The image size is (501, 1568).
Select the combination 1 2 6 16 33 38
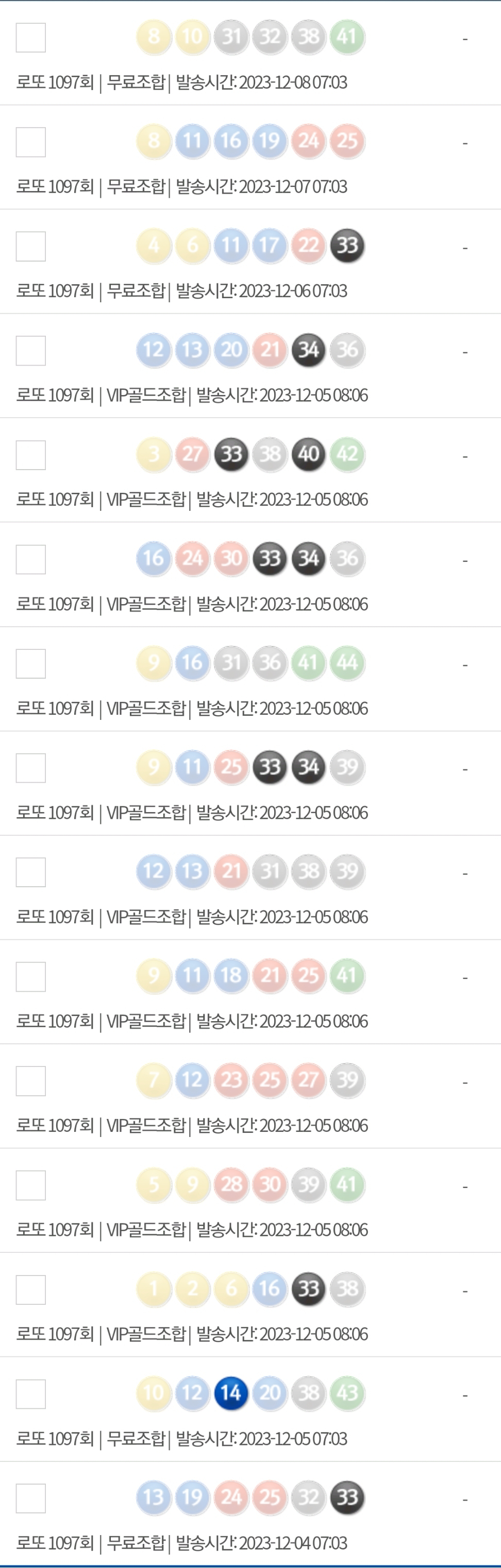click(x=30, y=1290)
